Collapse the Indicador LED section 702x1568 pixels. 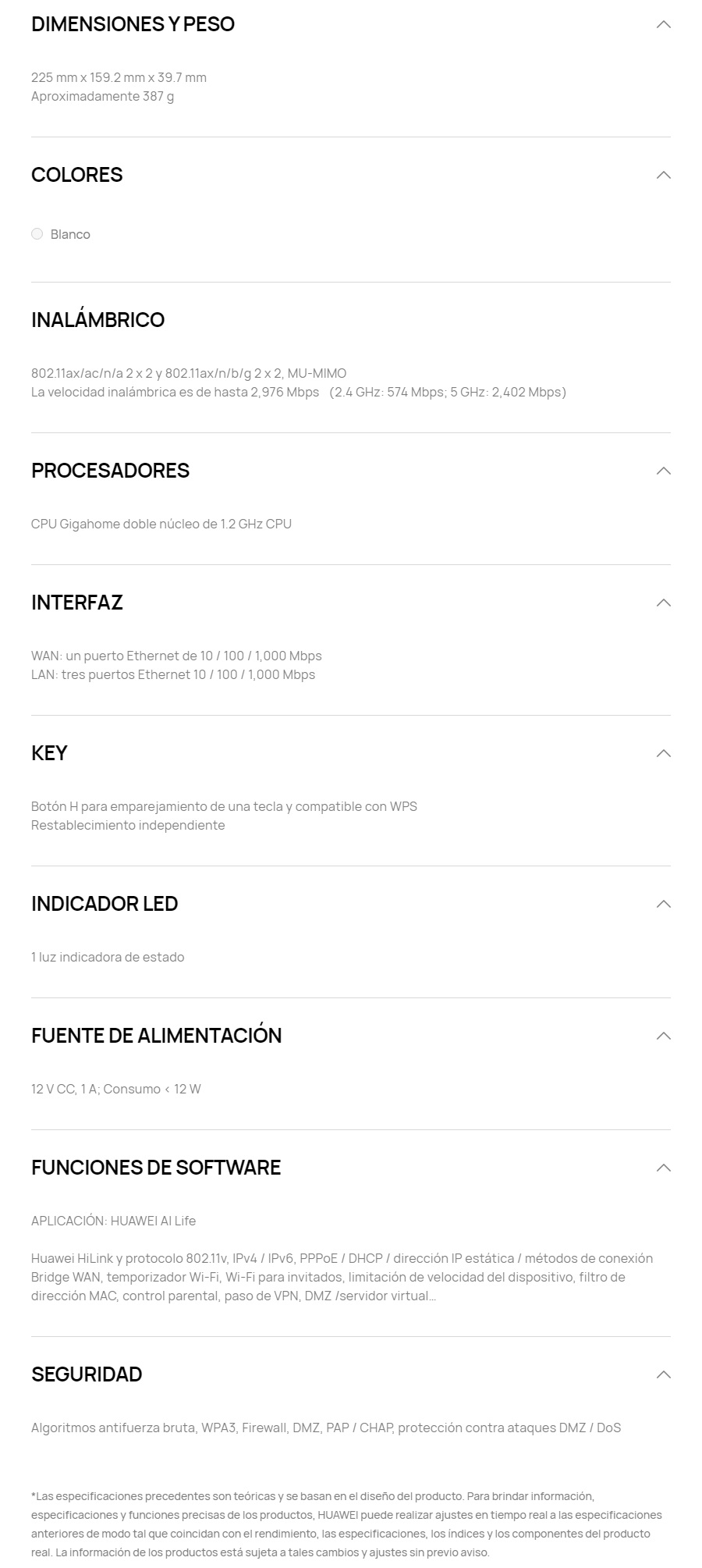[664, 904]
